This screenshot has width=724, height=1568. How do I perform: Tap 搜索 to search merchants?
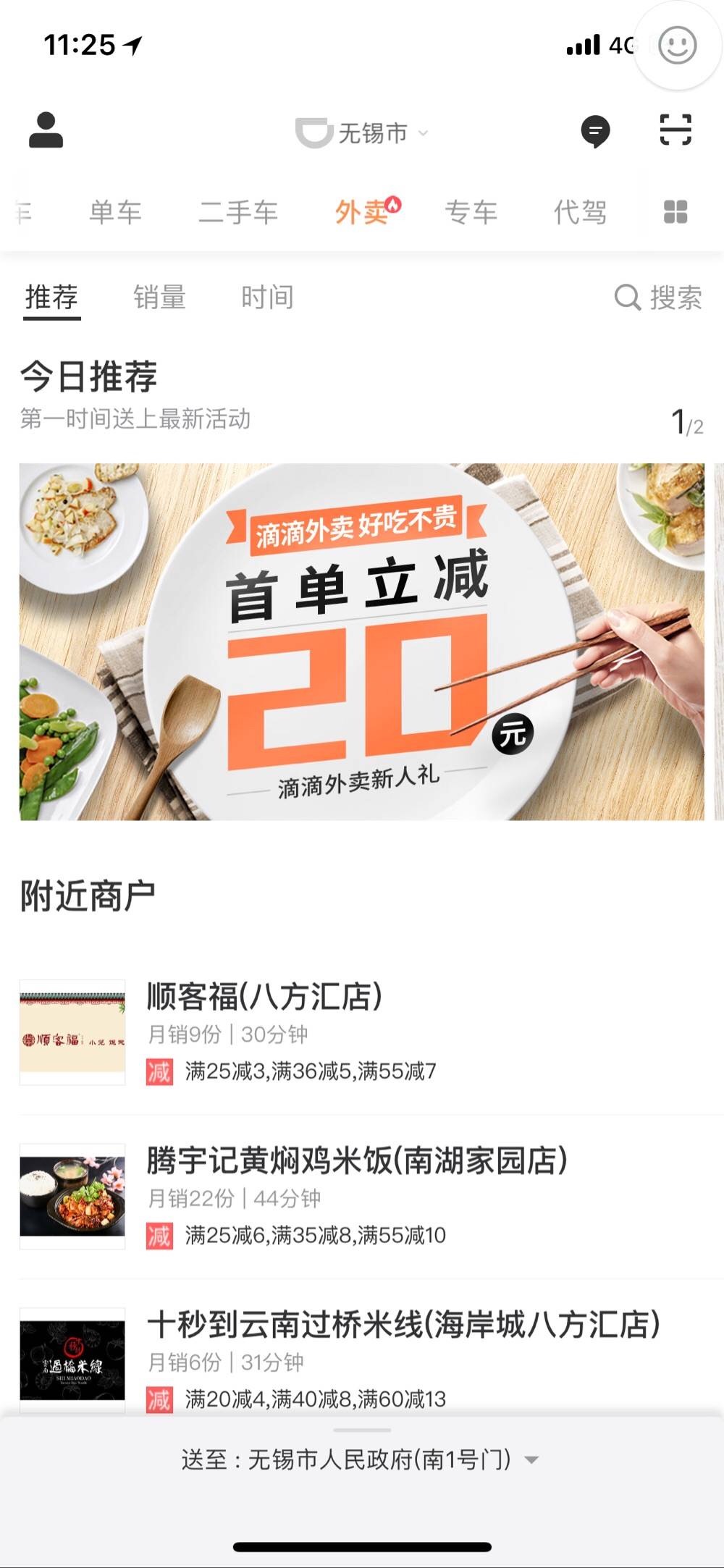(658, 298)
